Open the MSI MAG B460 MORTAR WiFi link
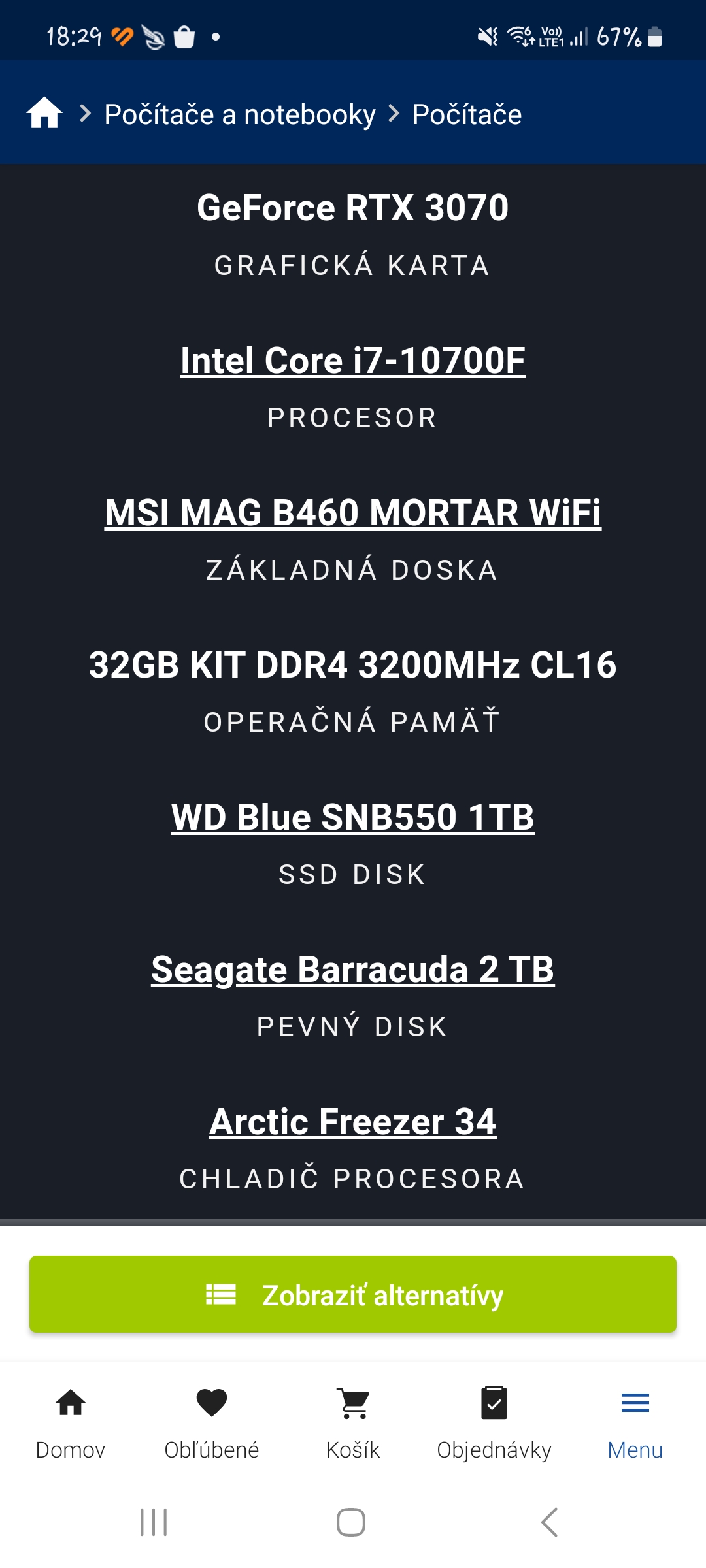The image size is (706, 1568). coord(353,513)
